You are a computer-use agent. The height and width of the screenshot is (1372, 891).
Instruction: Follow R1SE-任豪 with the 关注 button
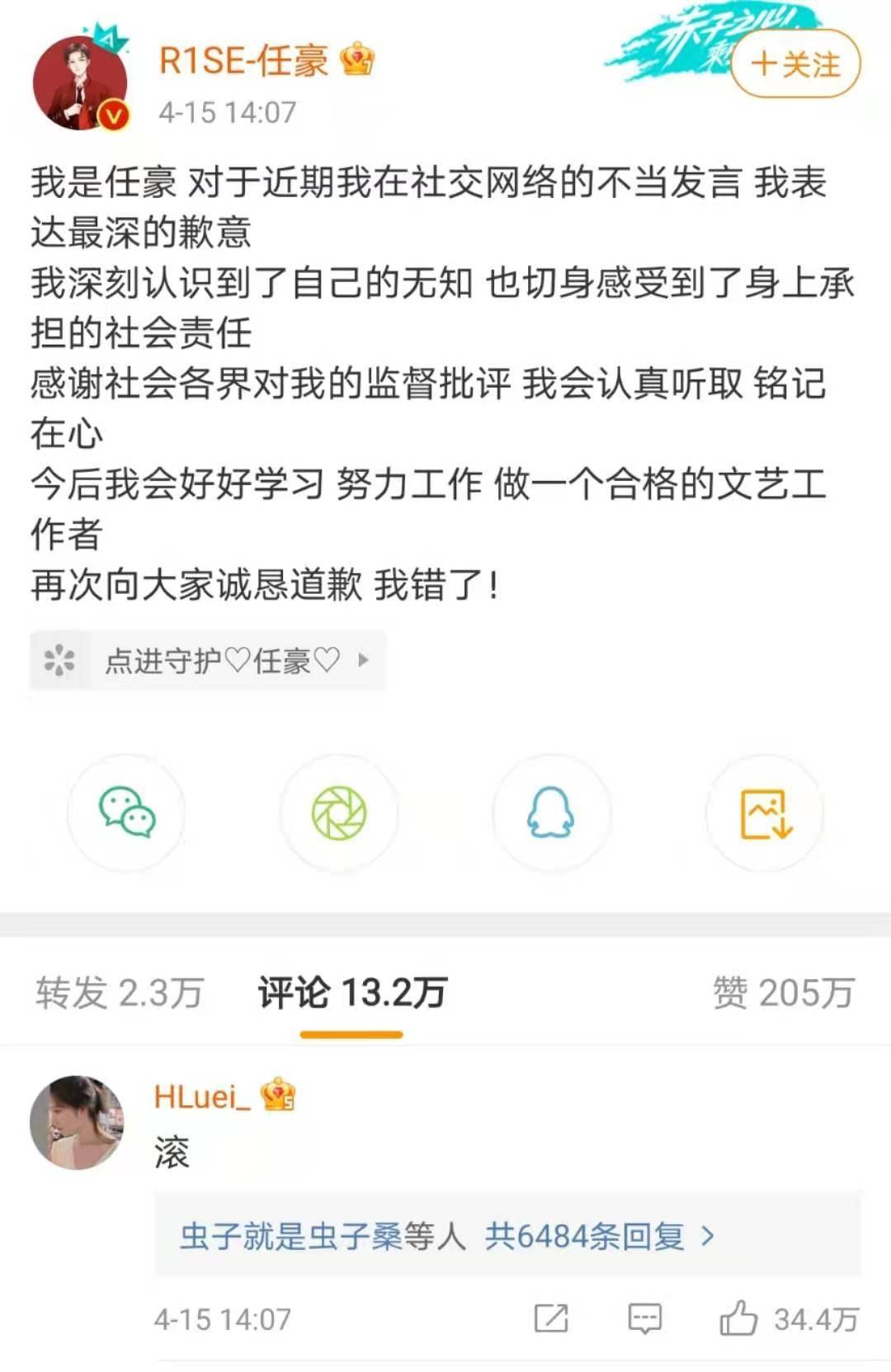(795, 64)
